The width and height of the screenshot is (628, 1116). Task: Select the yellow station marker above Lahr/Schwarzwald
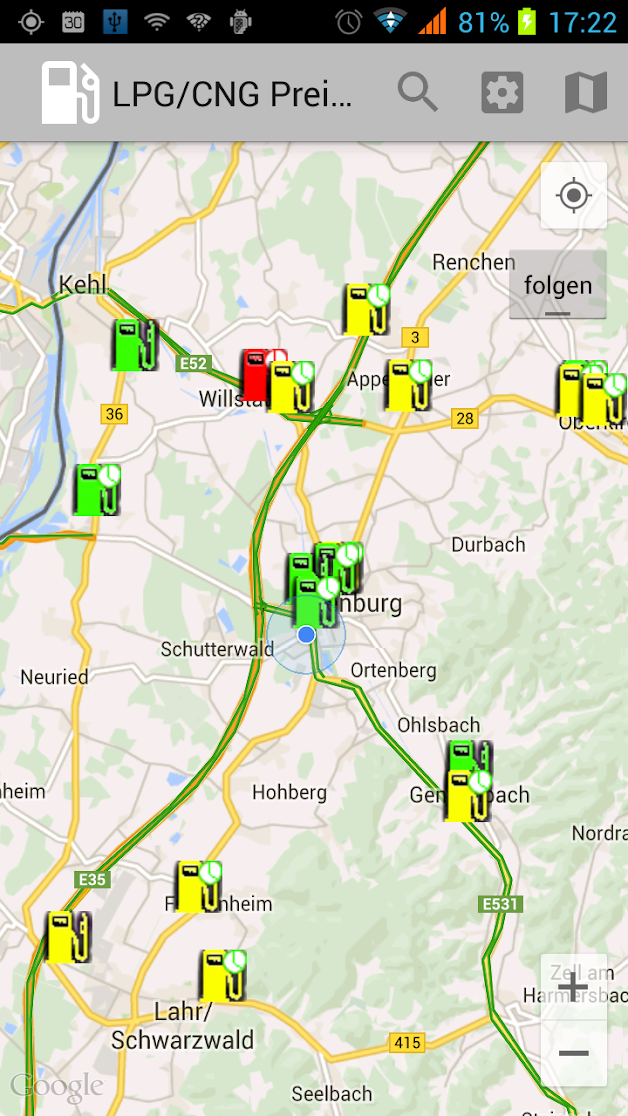[x=222, y=976]
